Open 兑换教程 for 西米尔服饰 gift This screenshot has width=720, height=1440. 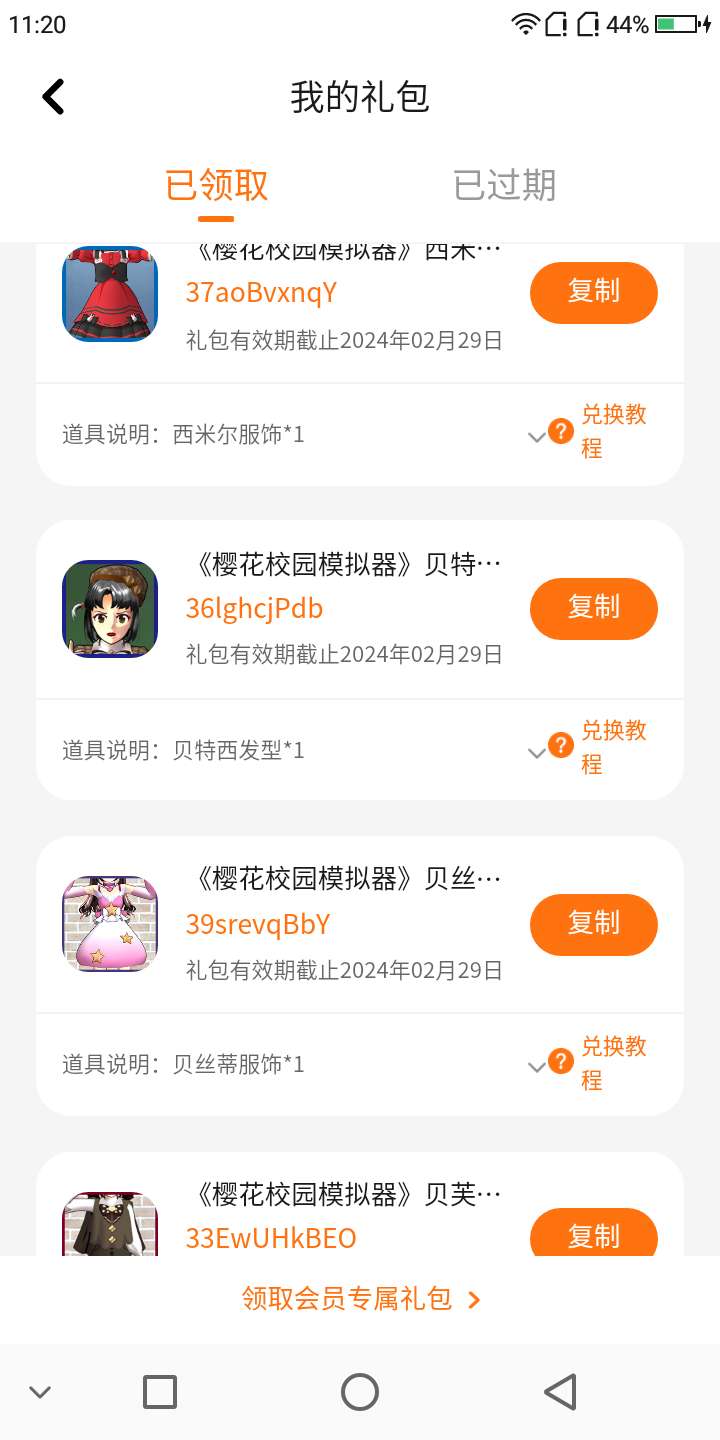tap(599, 432)
